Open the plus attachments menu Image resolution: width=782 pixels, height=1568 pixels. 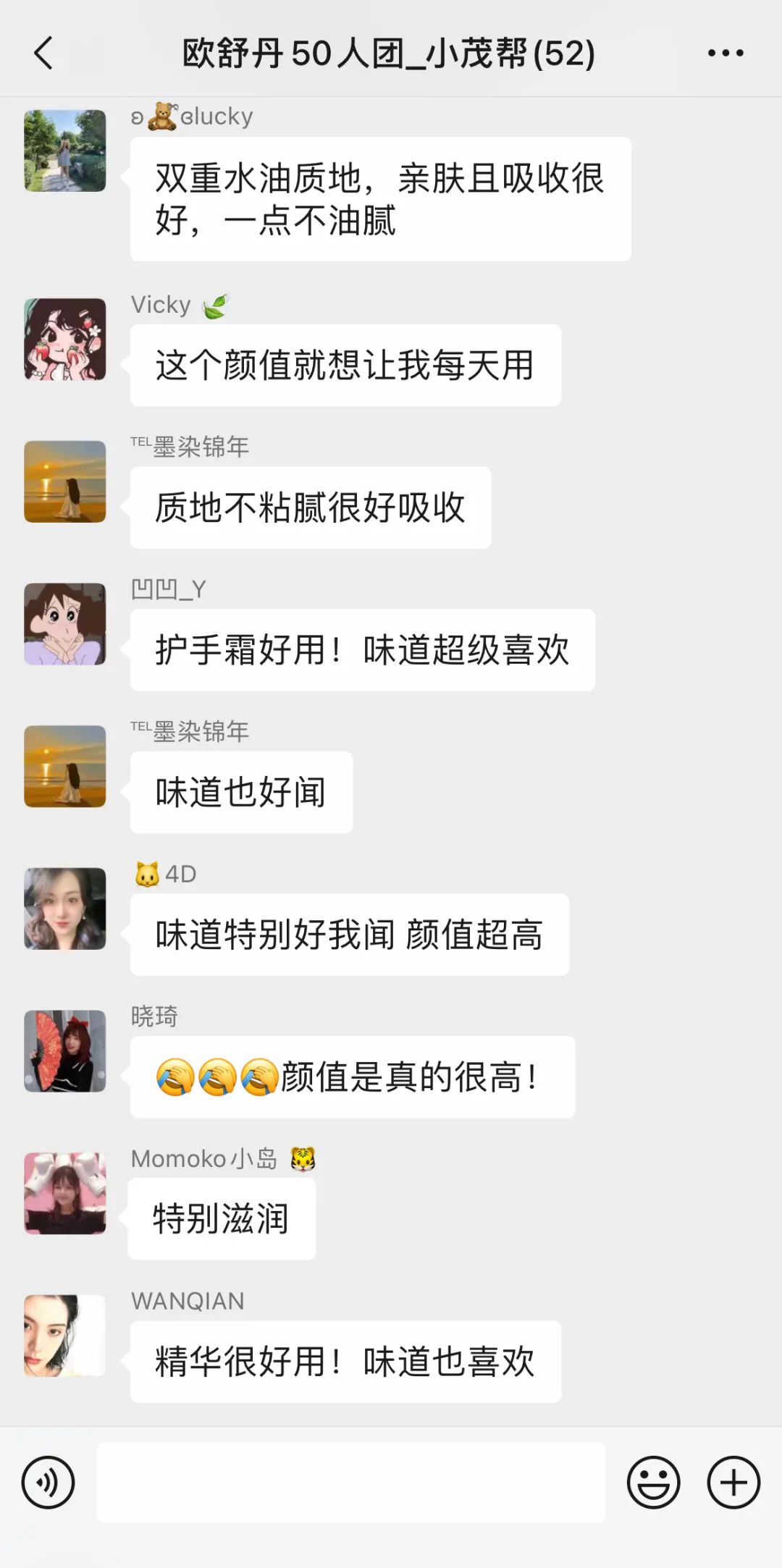coord(733,1482)
